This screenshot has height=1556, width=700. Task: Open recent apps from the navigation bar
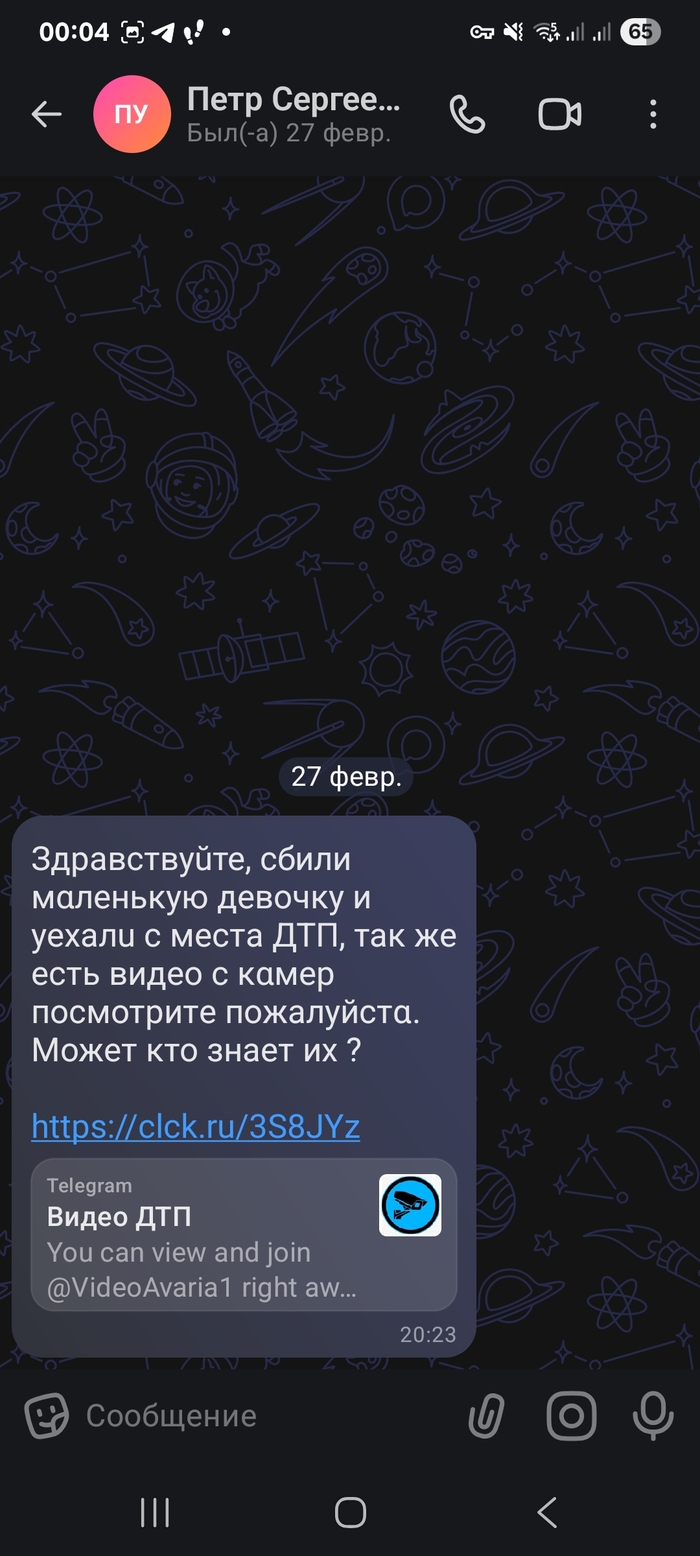(x=155, y=1512)
